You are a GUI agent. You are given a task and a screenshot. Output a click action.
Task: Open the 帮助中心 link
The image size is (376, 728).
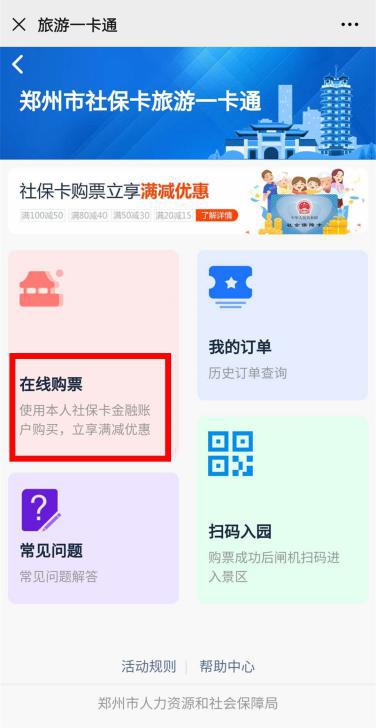point(227,667)
